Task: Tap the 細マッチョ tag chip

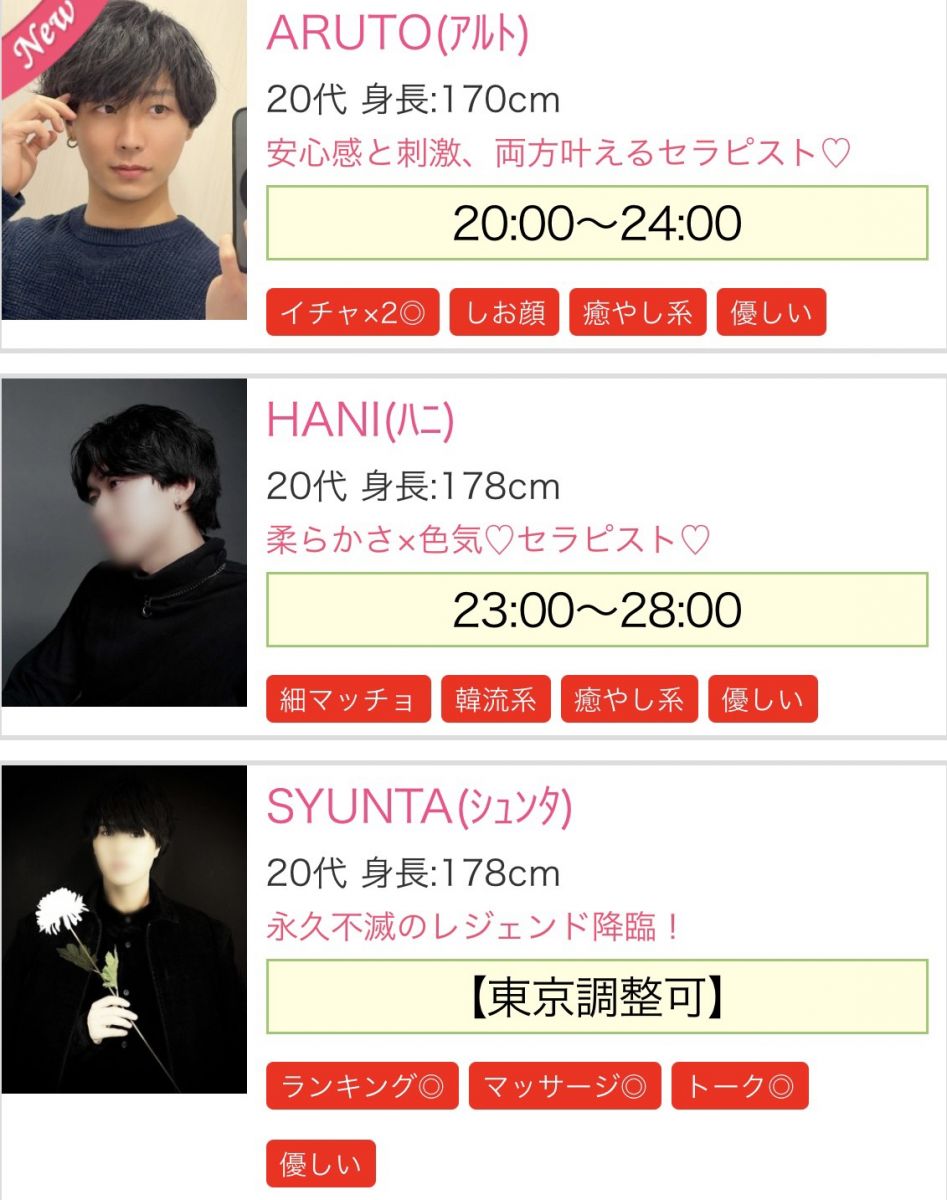Action: [x=348, y=699]
